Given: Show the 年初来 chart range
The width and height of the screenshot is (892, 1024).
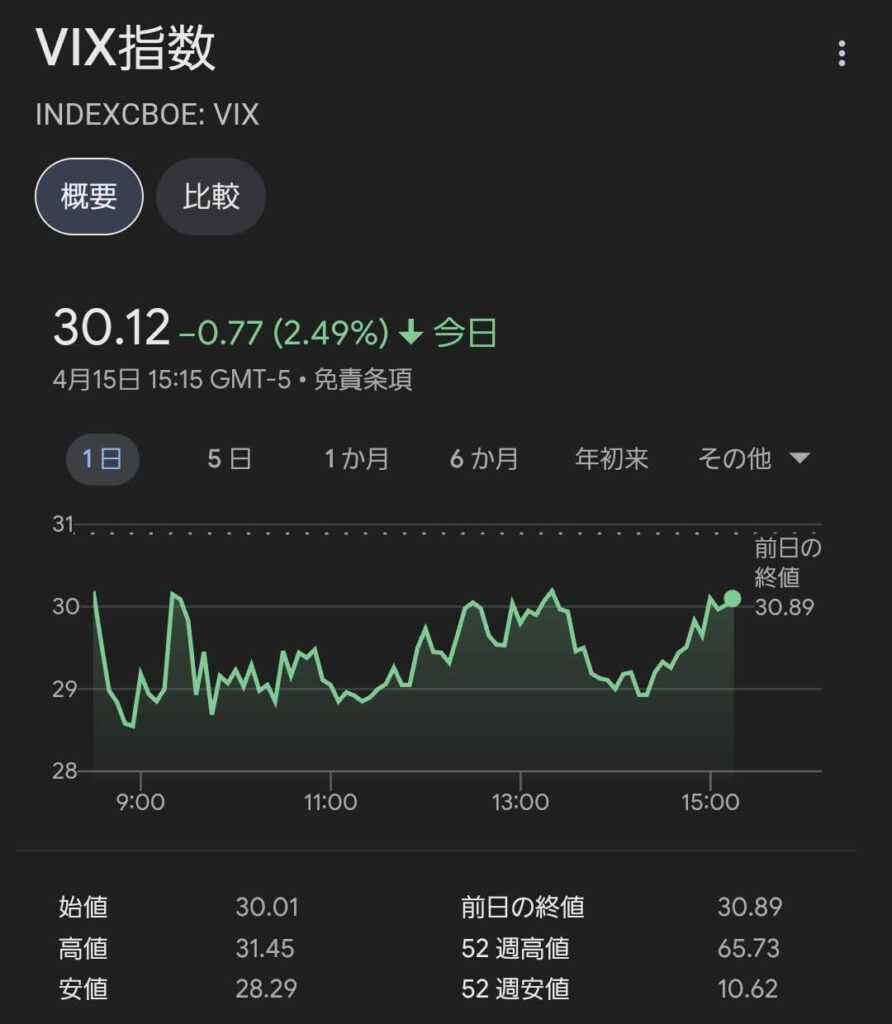Looking at the screenshot, I should click(x=612, y=459).
